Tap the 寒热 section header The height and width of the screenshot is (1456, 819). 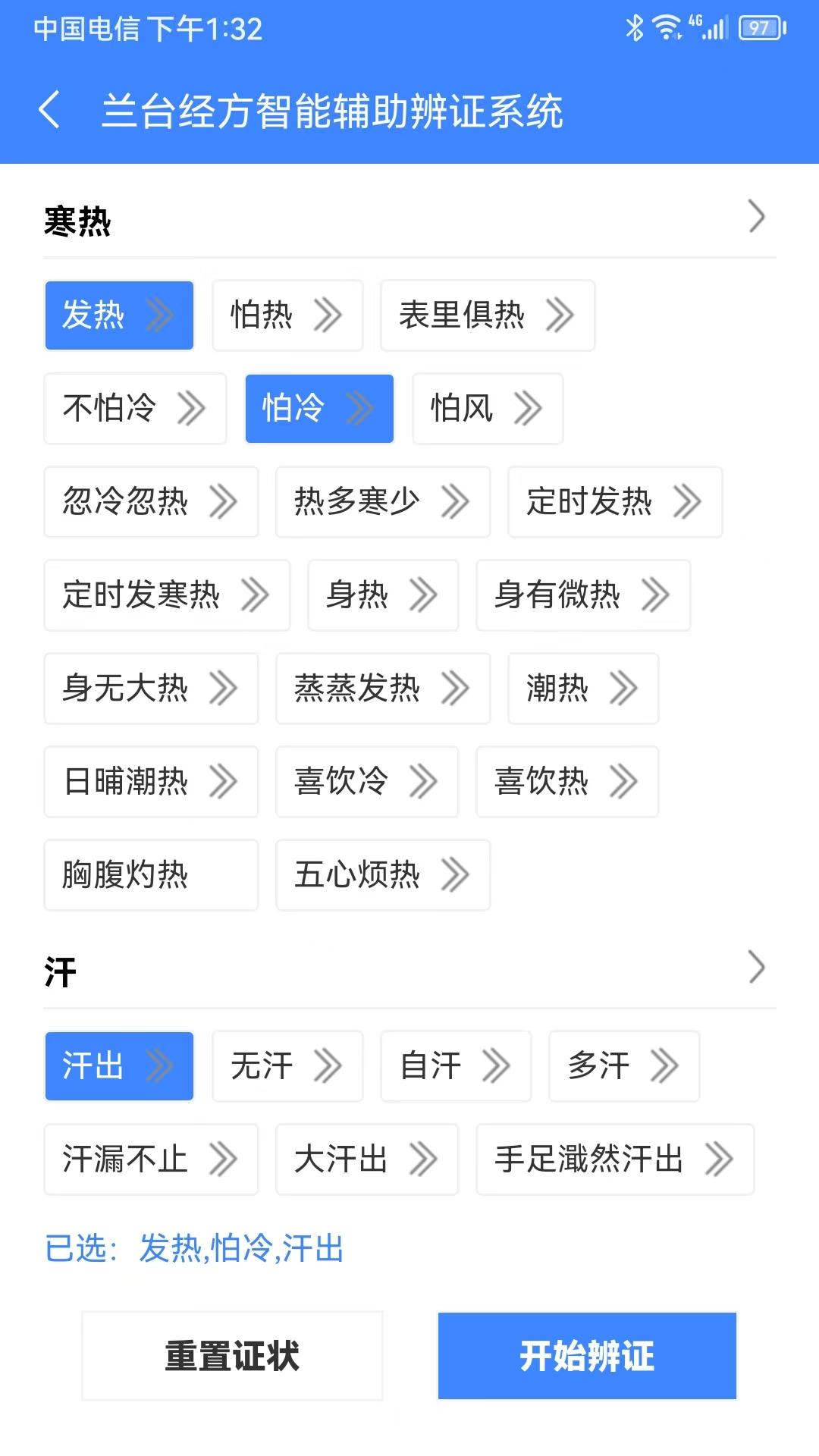pos(77,221)
